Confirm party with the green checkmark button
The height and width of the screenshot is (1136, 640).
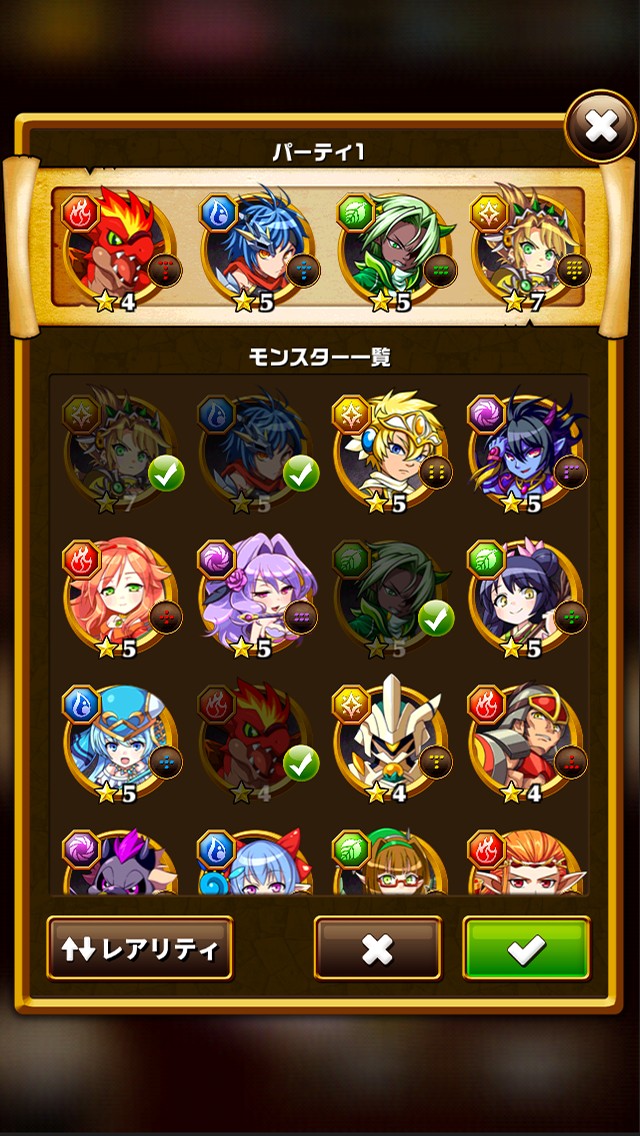526,948
